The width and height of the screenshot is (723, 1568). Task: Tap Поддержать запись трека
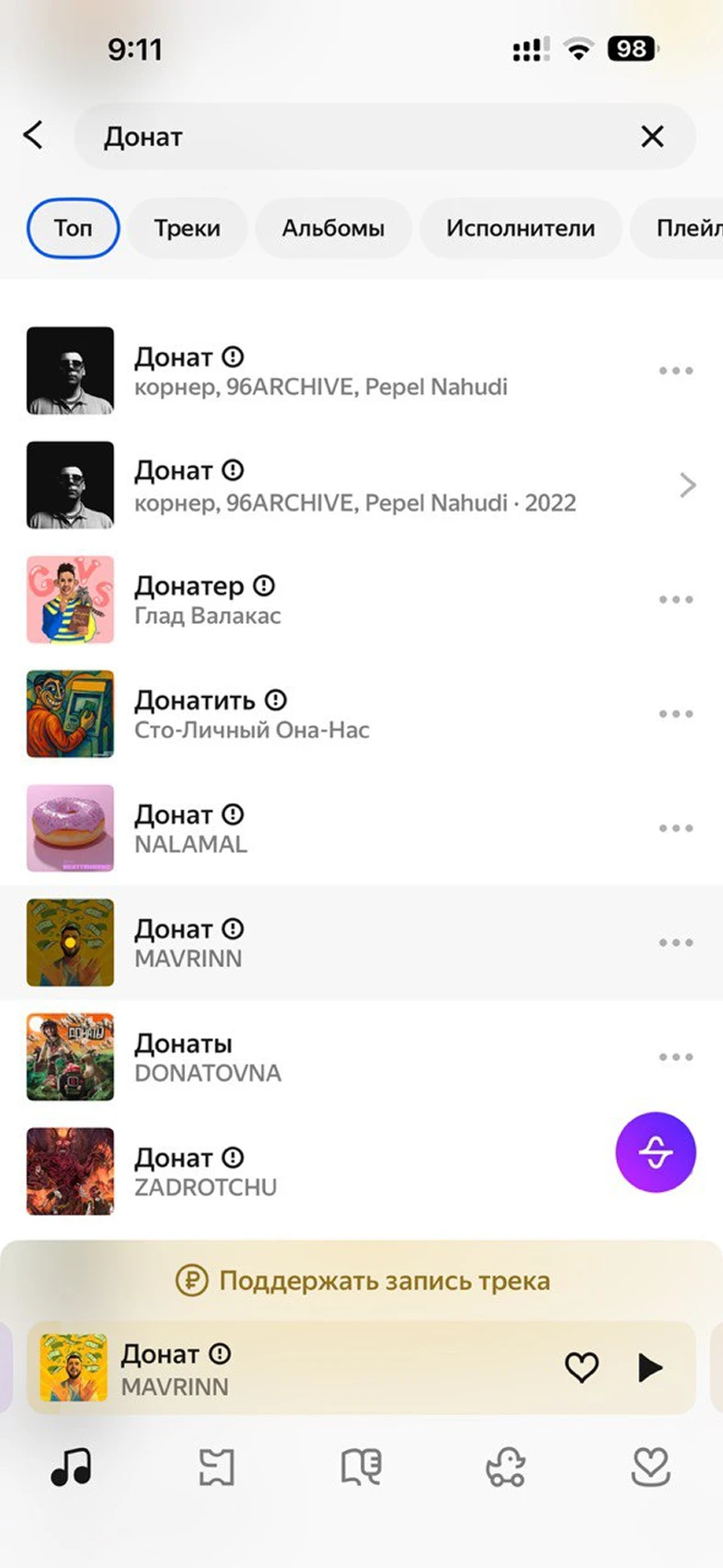coord(362,1281)
